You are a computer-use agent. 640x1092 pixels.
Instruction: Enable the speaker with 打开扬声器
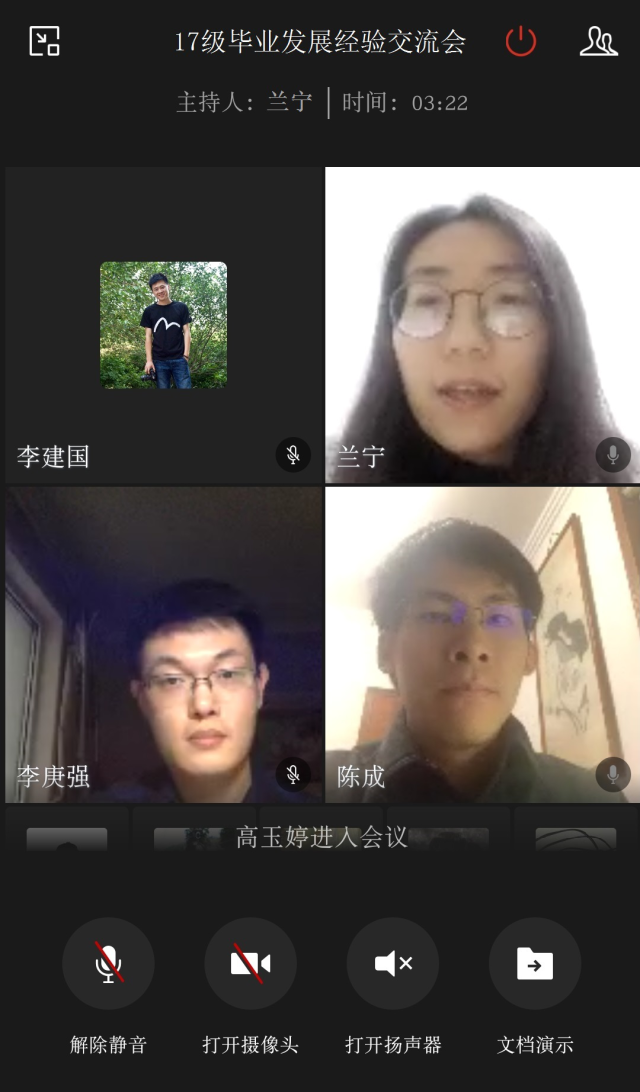coord(393,964)
